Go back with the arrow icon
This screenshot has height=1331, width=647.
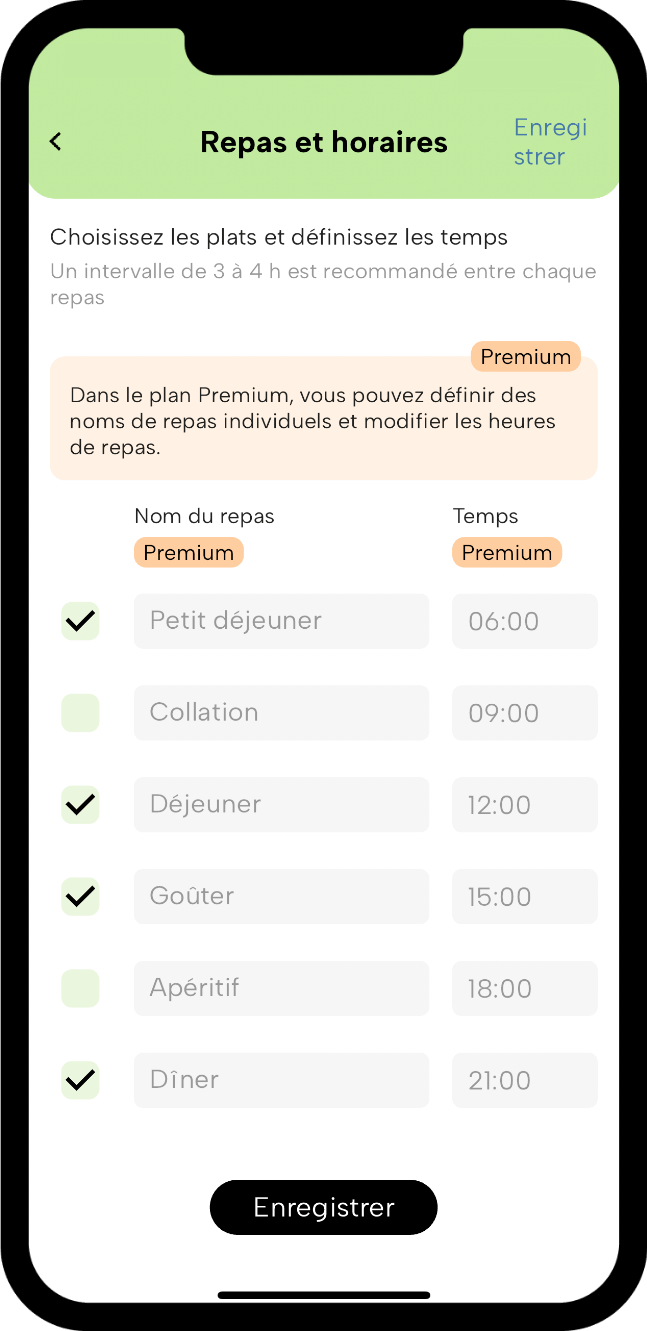[x=55, y=142]
